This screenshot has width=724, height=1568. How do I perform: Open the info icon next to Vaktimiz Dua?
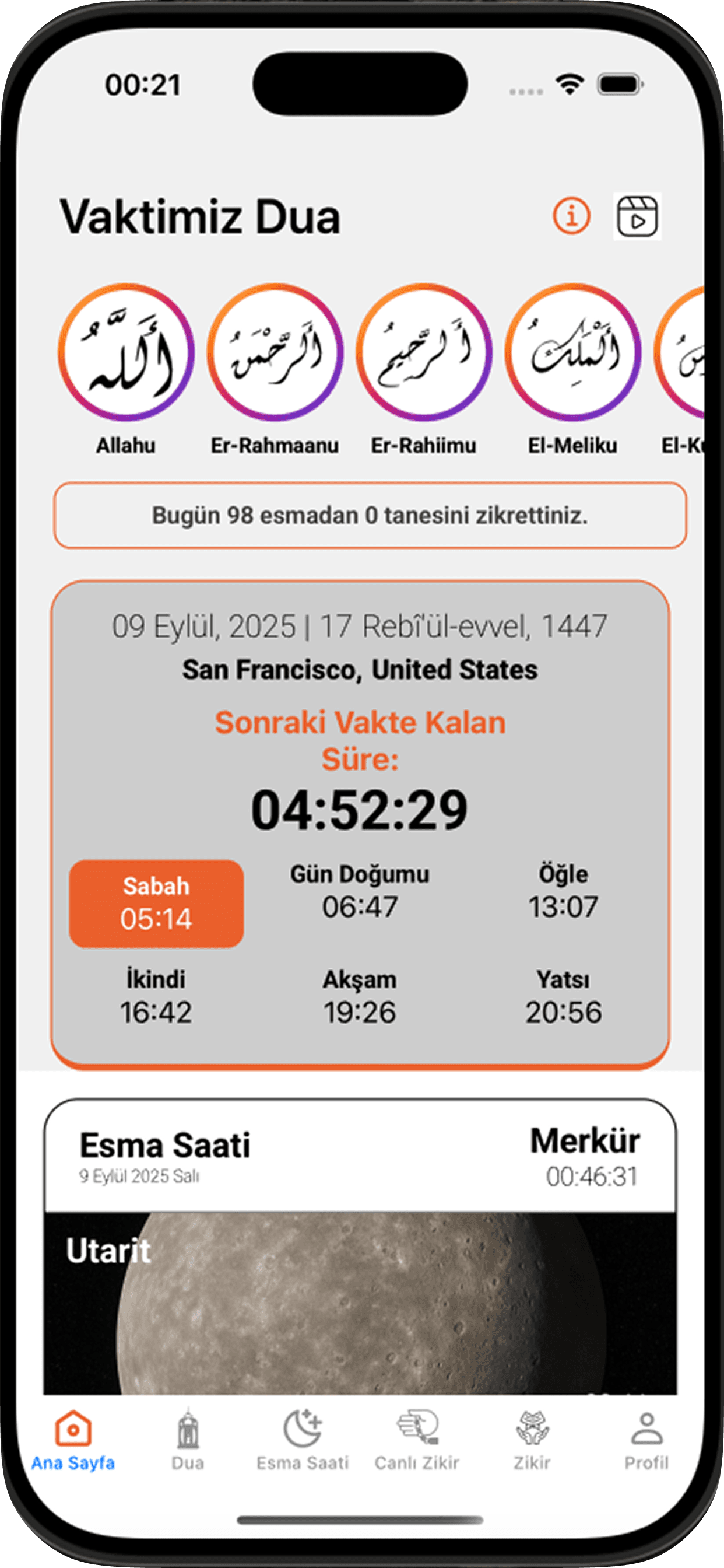[571, 215]
